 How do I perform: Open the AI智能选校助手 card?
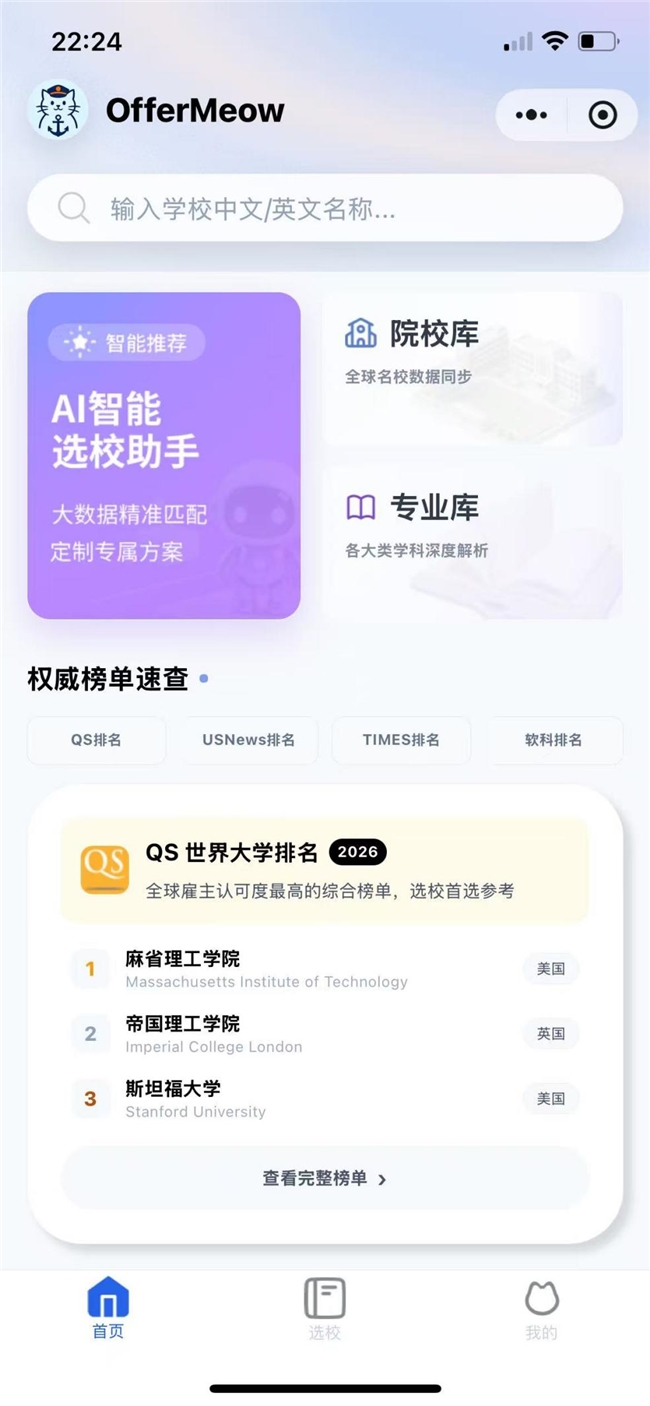click(x=164, y=455)
